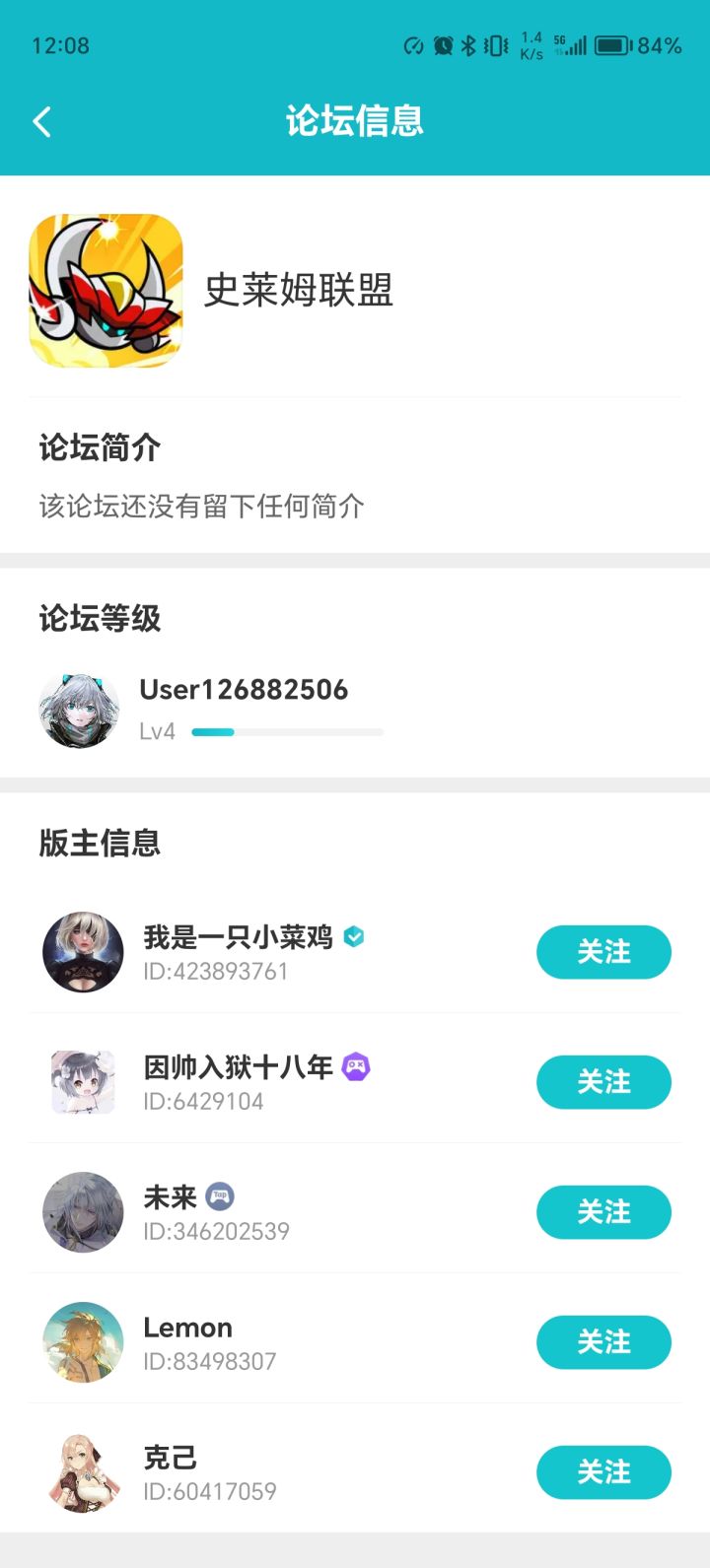Follow the user Lemon

[603, 1342]
